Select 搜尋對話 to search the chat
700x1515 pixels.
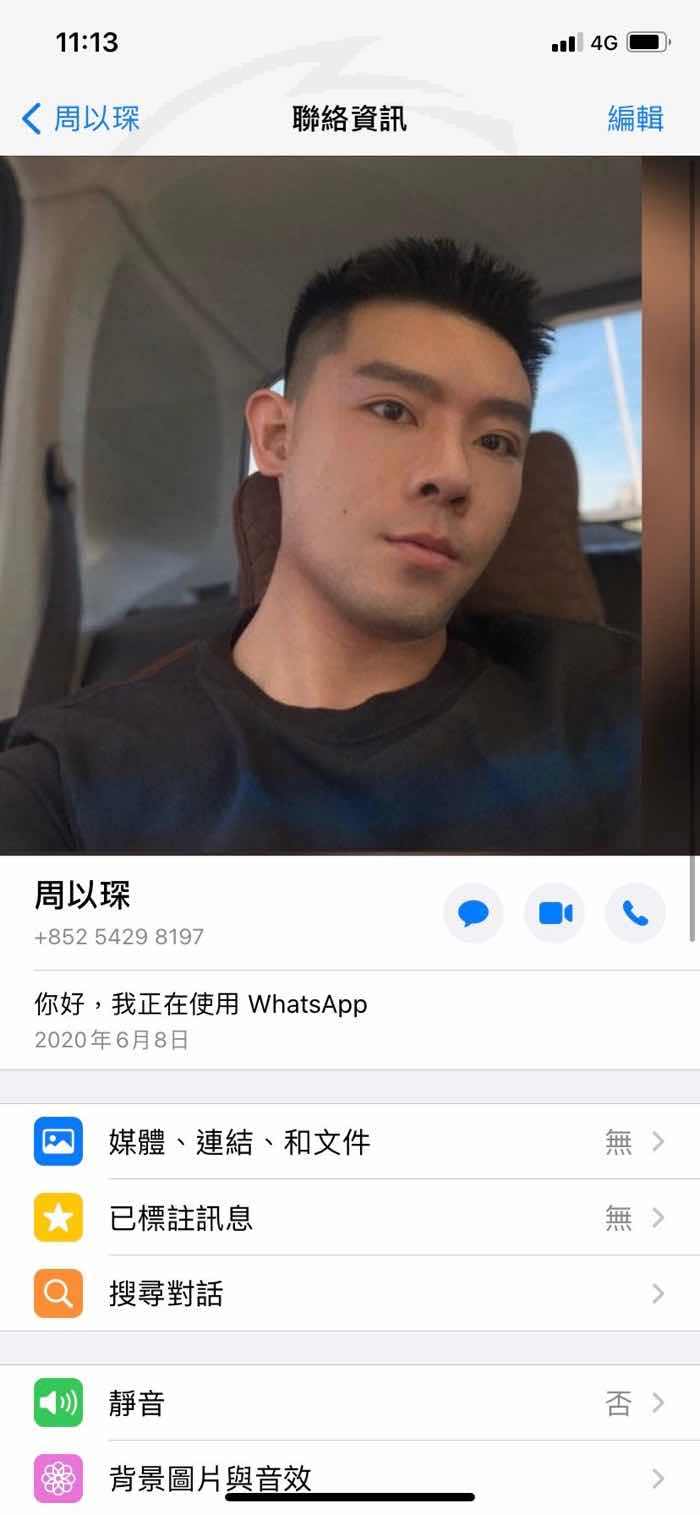[350, 1293]
